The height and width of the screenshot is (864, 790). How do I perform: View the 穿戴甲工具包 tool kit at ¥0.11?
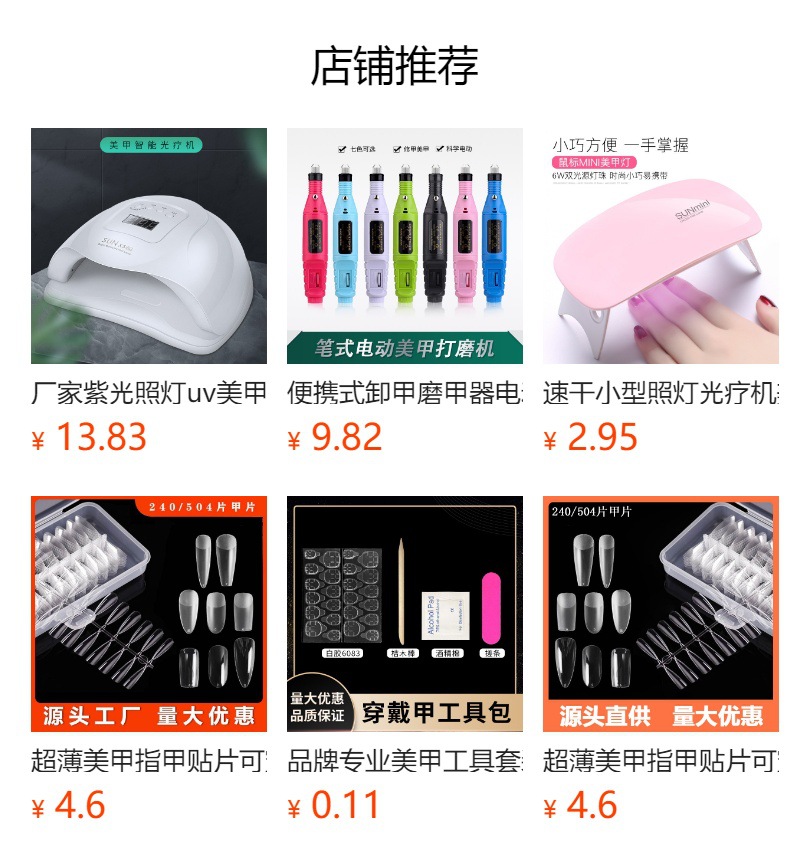click(404, 614)
